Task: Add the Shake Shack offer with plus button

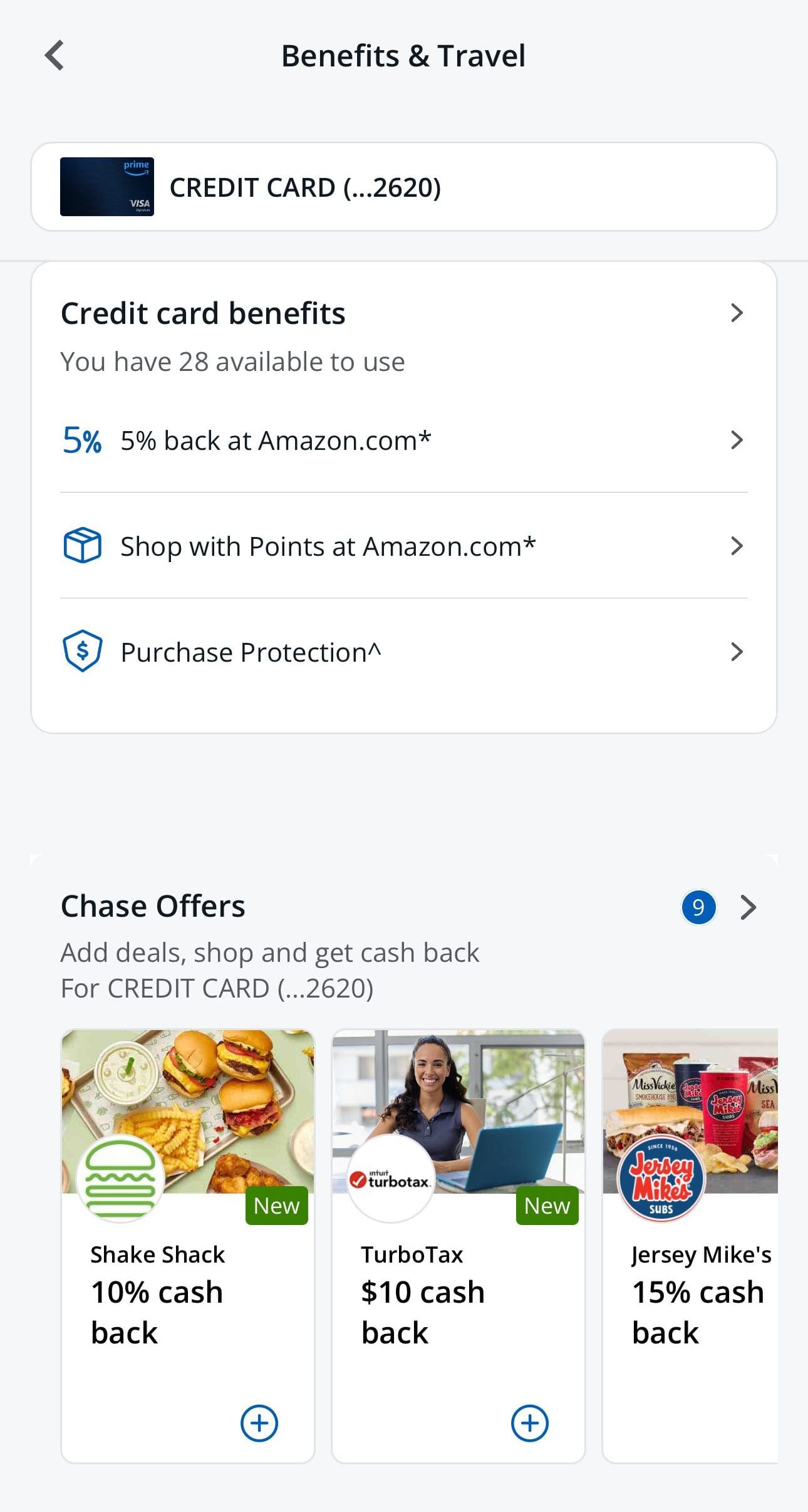Action: 259,1423
